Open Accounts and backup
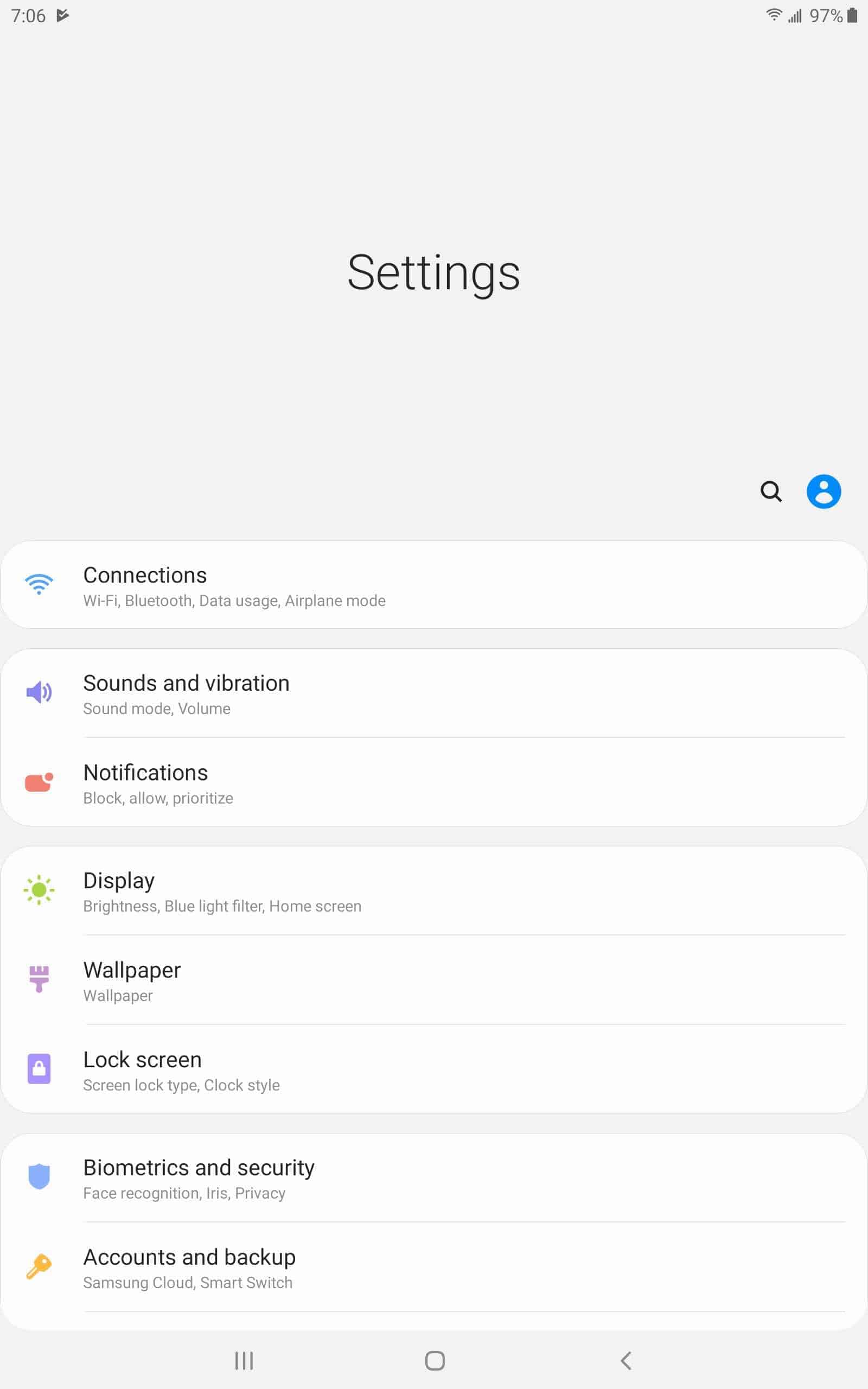Image resolution: width=868 pixels, height=1389 pixels. pyautogui.click(x=434, y=1267)
